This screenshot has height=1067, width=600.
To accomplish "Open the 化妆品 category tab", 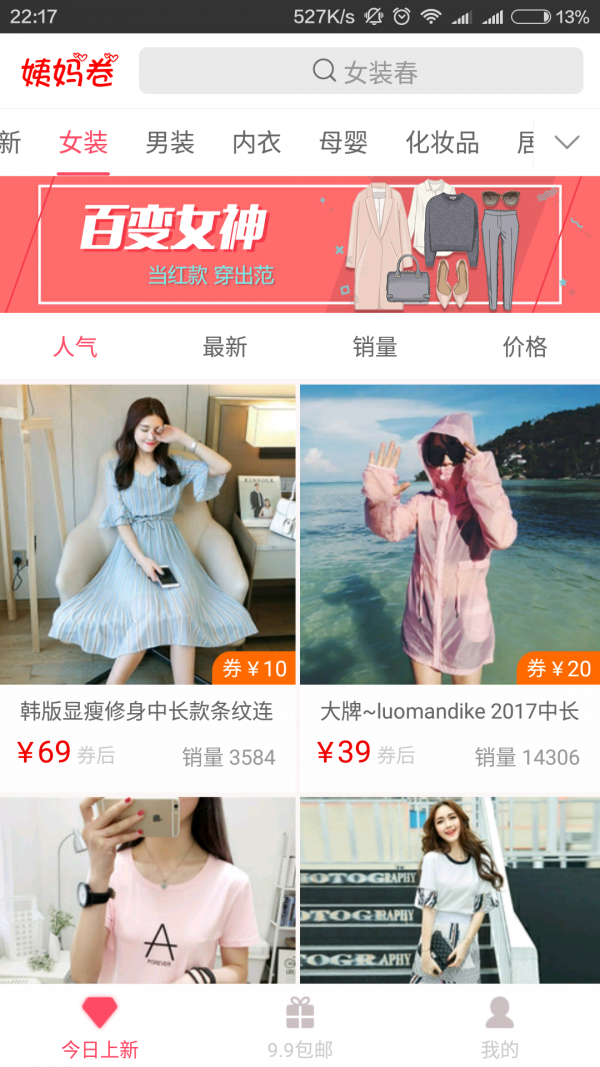I will (x=442, y=142).
